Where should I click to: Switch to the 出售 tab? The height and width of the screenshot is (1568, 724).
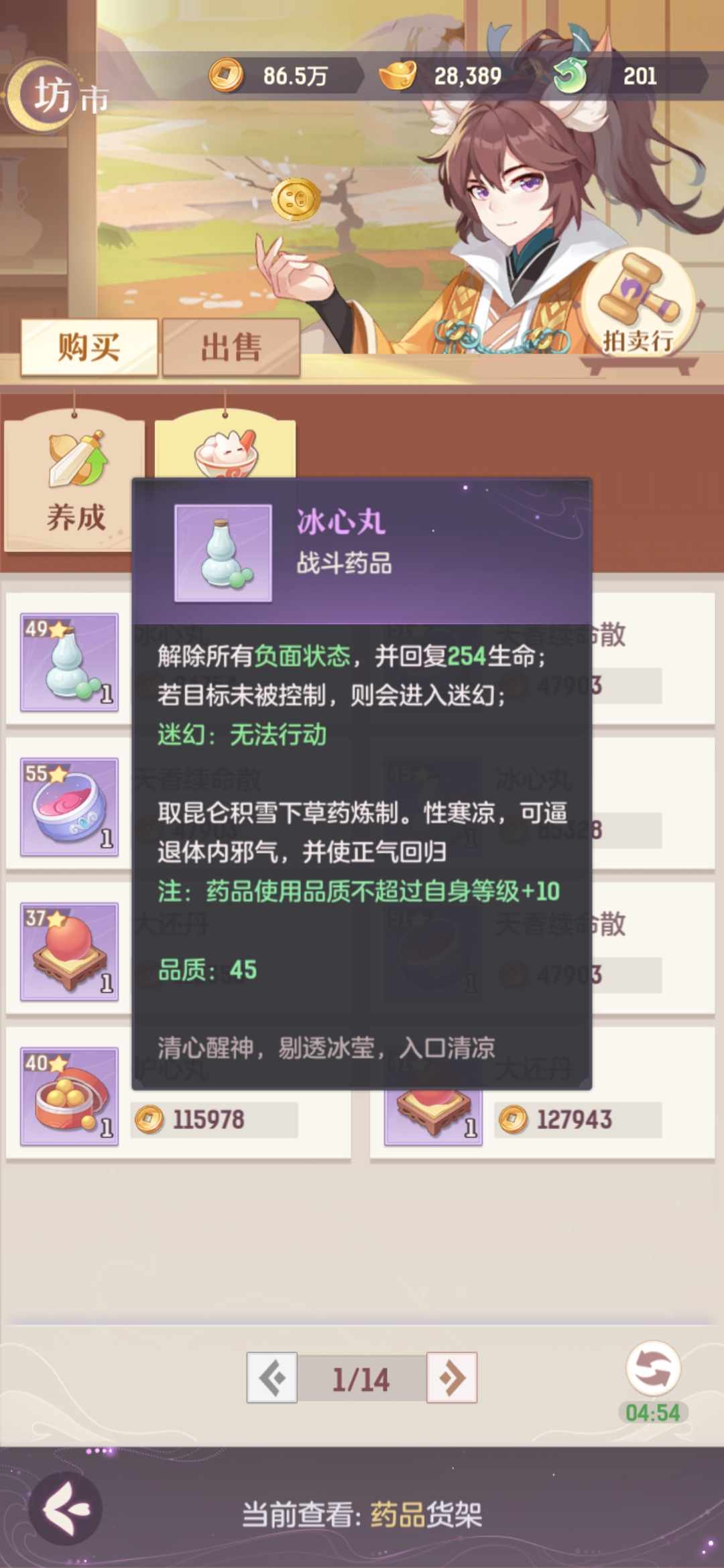click(x=231, y=347)
